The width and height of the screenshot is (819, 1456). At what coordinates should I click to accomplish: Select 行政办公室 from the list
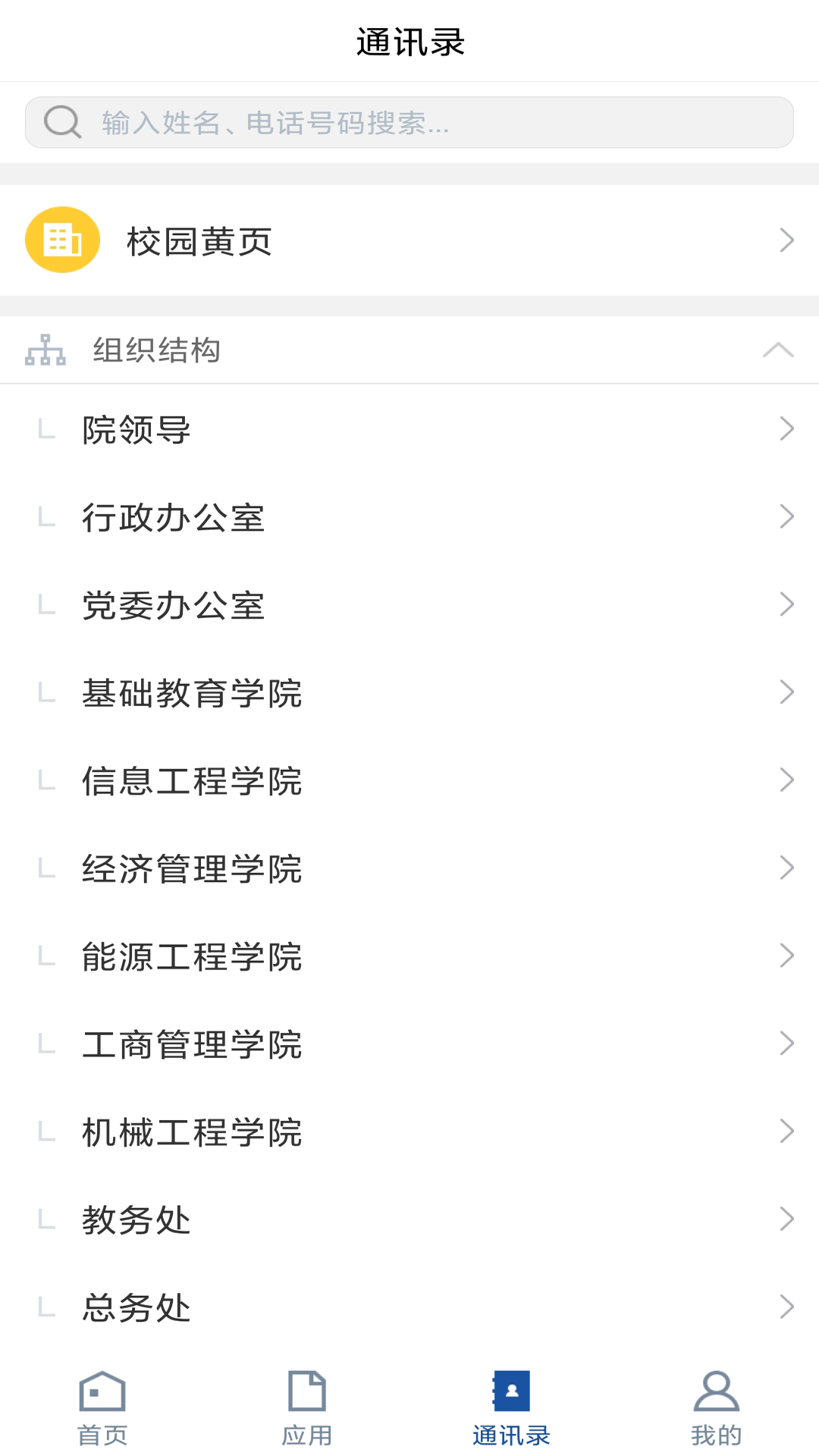click(x=409, y=518)
